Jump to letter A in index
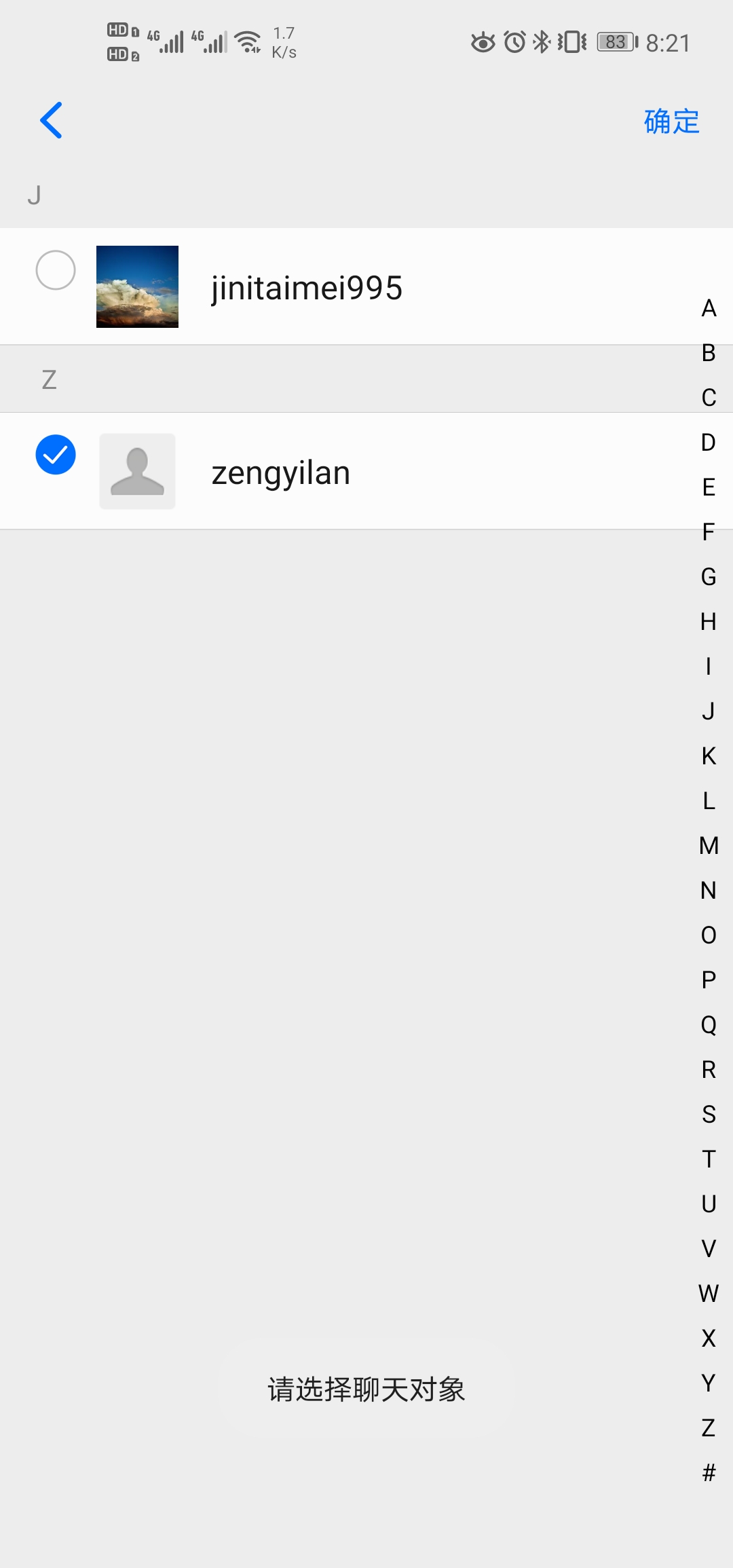This screenshot has height=1568, width=733. click(x=709, y=308)
